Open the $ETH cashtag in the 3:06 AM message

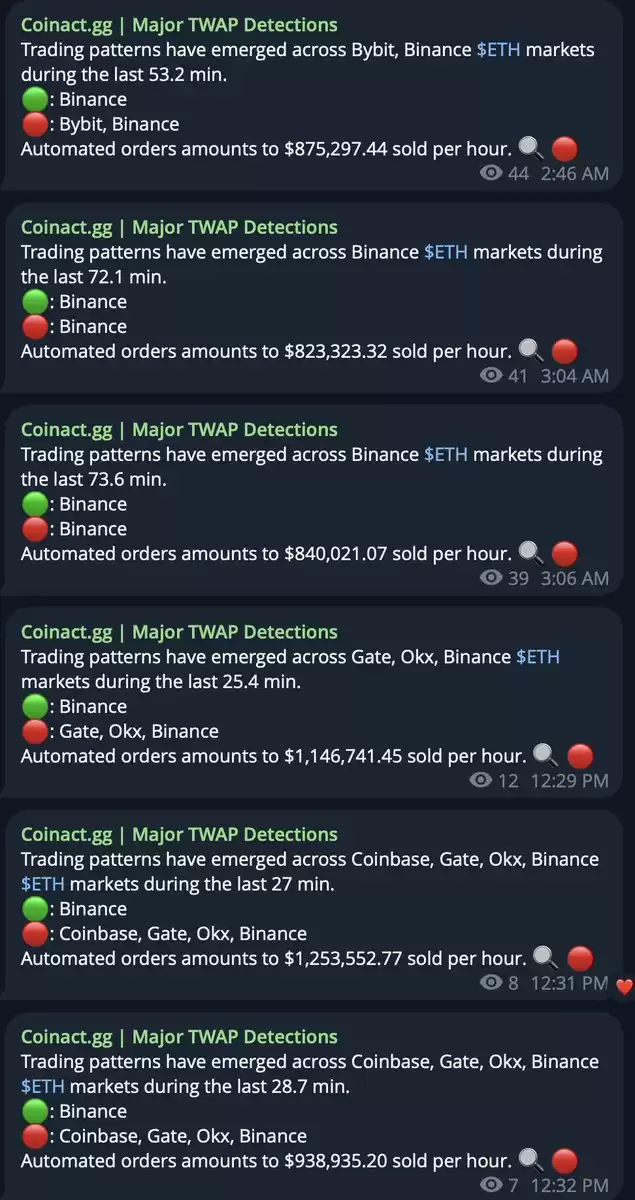446,454
